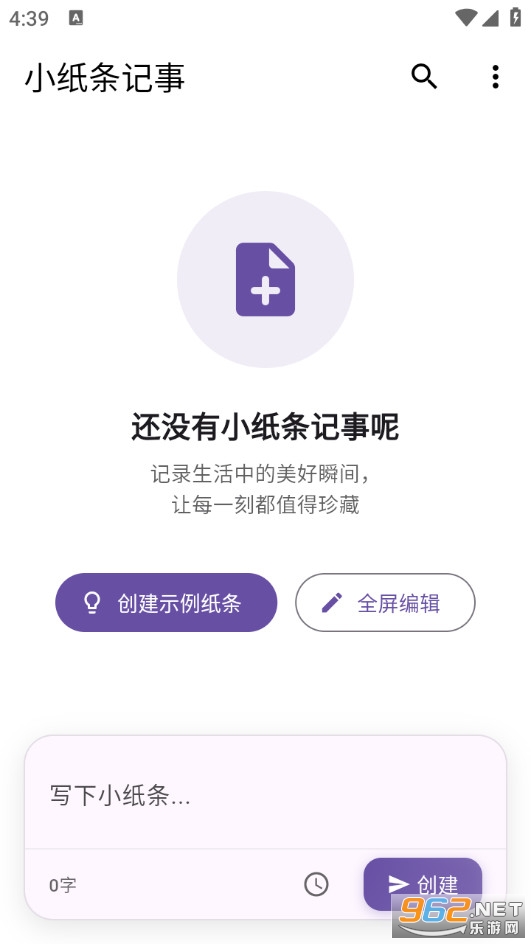Viewport: 531px width, 944px height.
Task: Tap the clock reminder icon
Action: pos(316,884)
